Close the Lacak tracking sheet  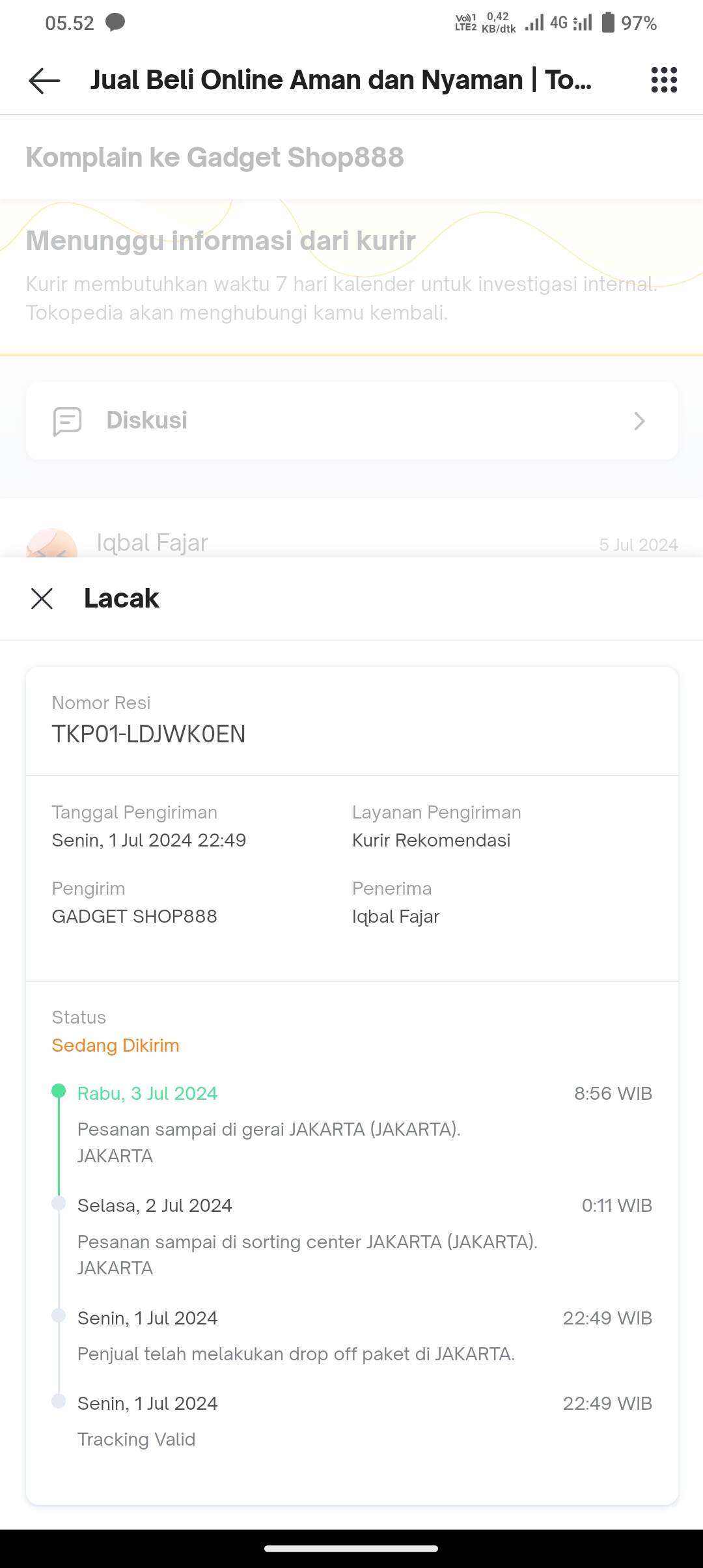click(42, 598)
